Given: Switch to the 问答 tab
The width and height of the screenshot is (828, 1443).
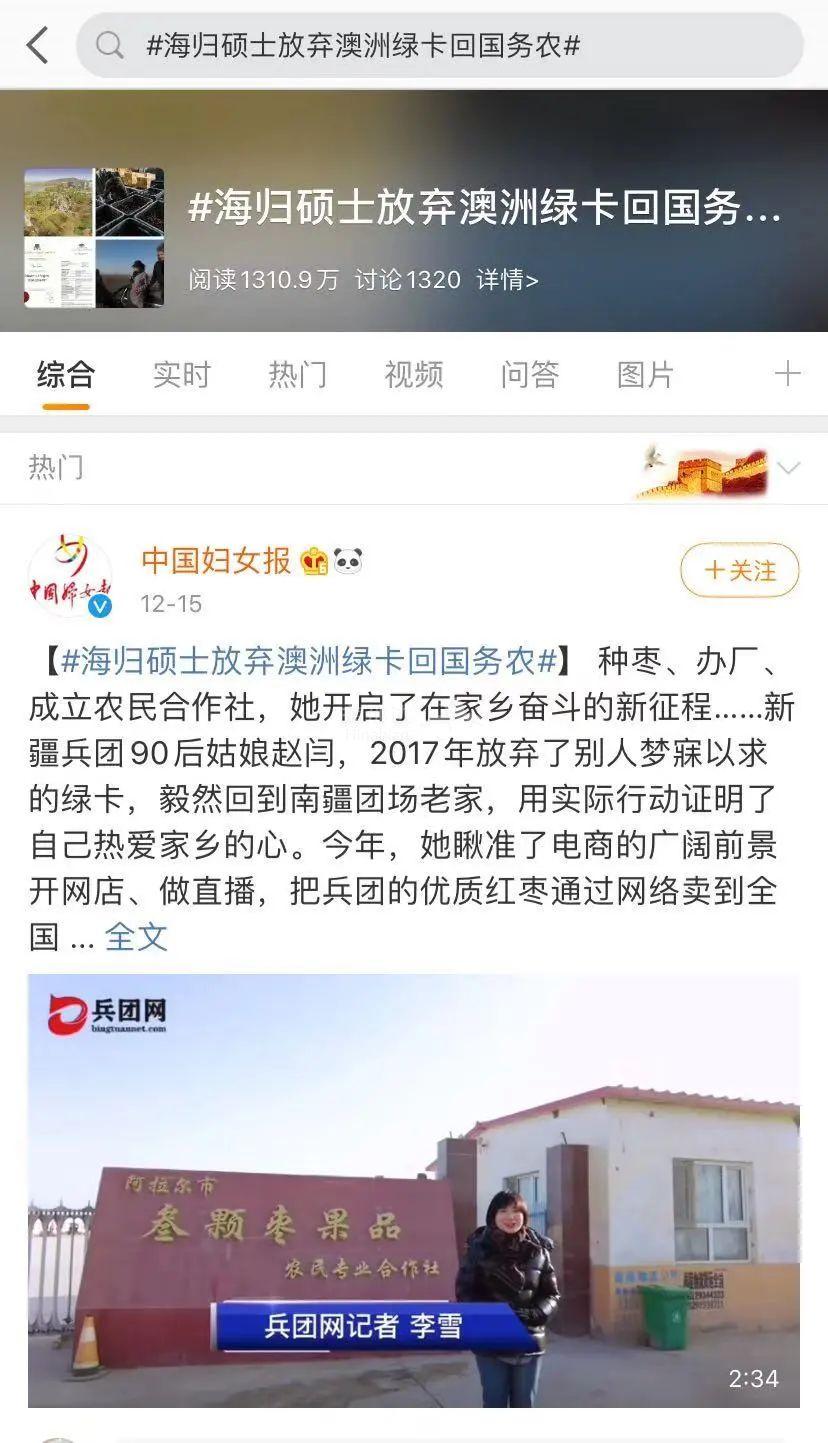Looking at the screenshot, I should [529, 375].
